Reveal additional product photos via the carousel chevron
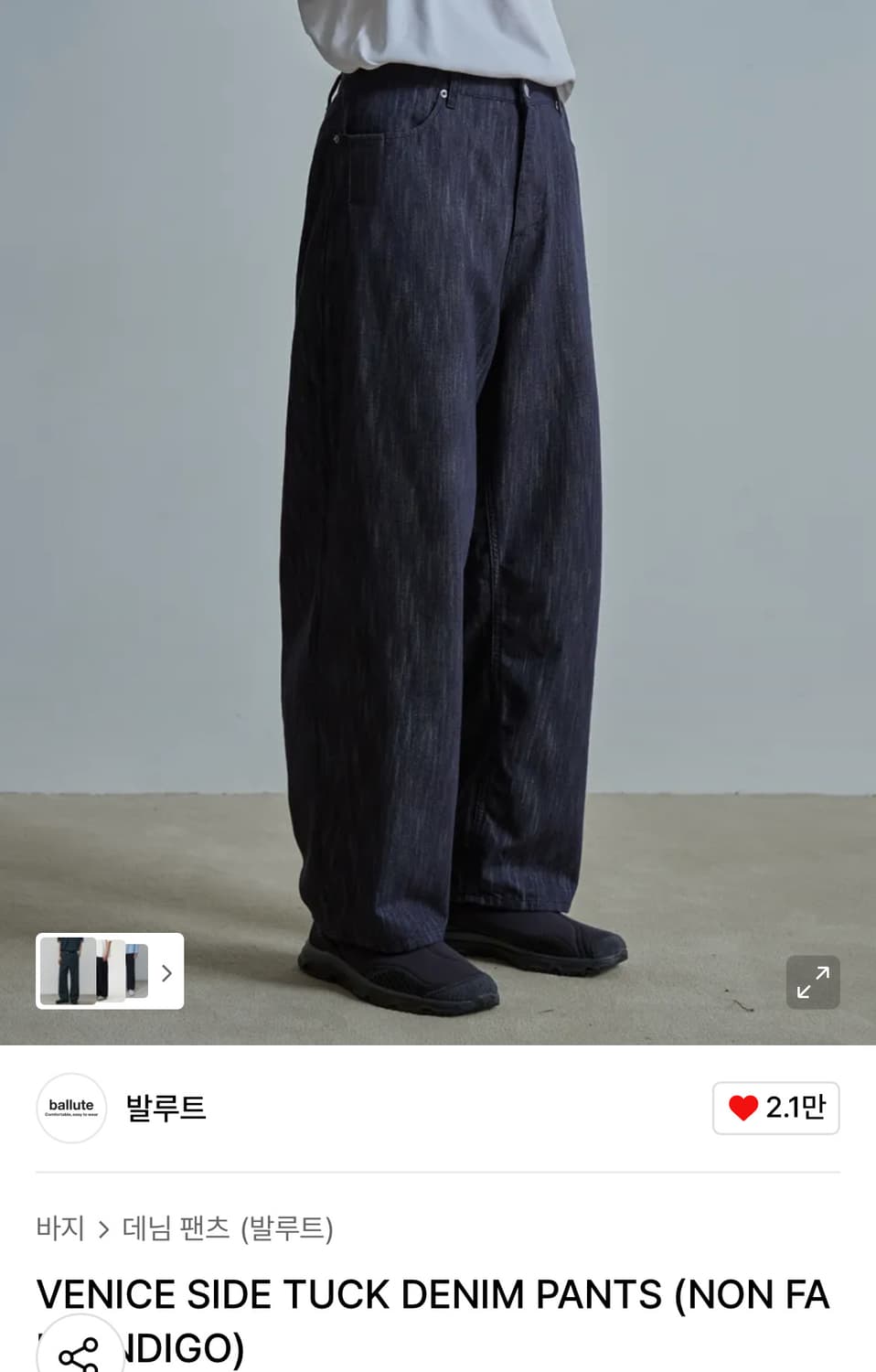 pyautogui.click(x=166, y=973)
